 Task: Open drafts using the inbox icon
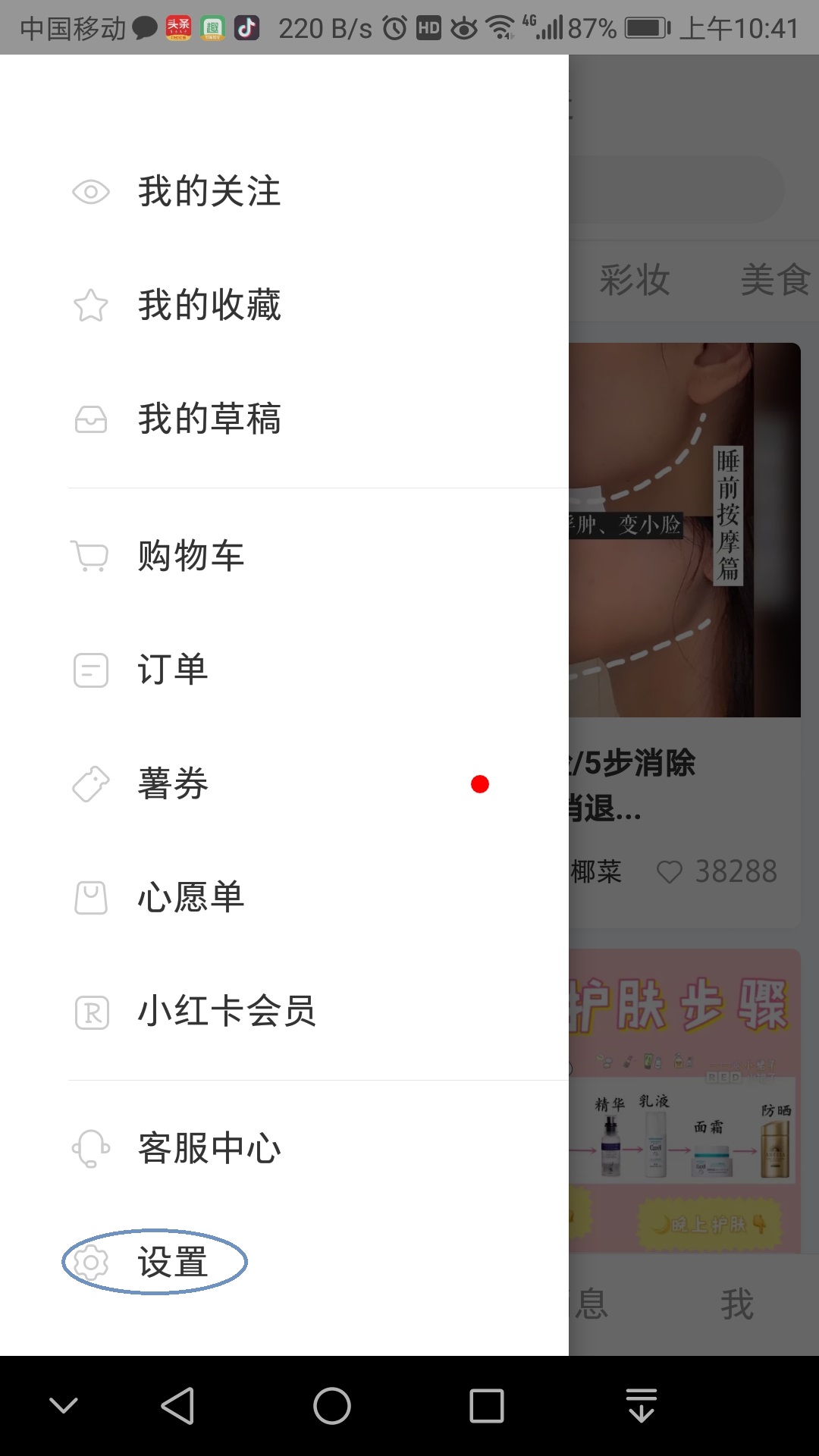point(90,420)
